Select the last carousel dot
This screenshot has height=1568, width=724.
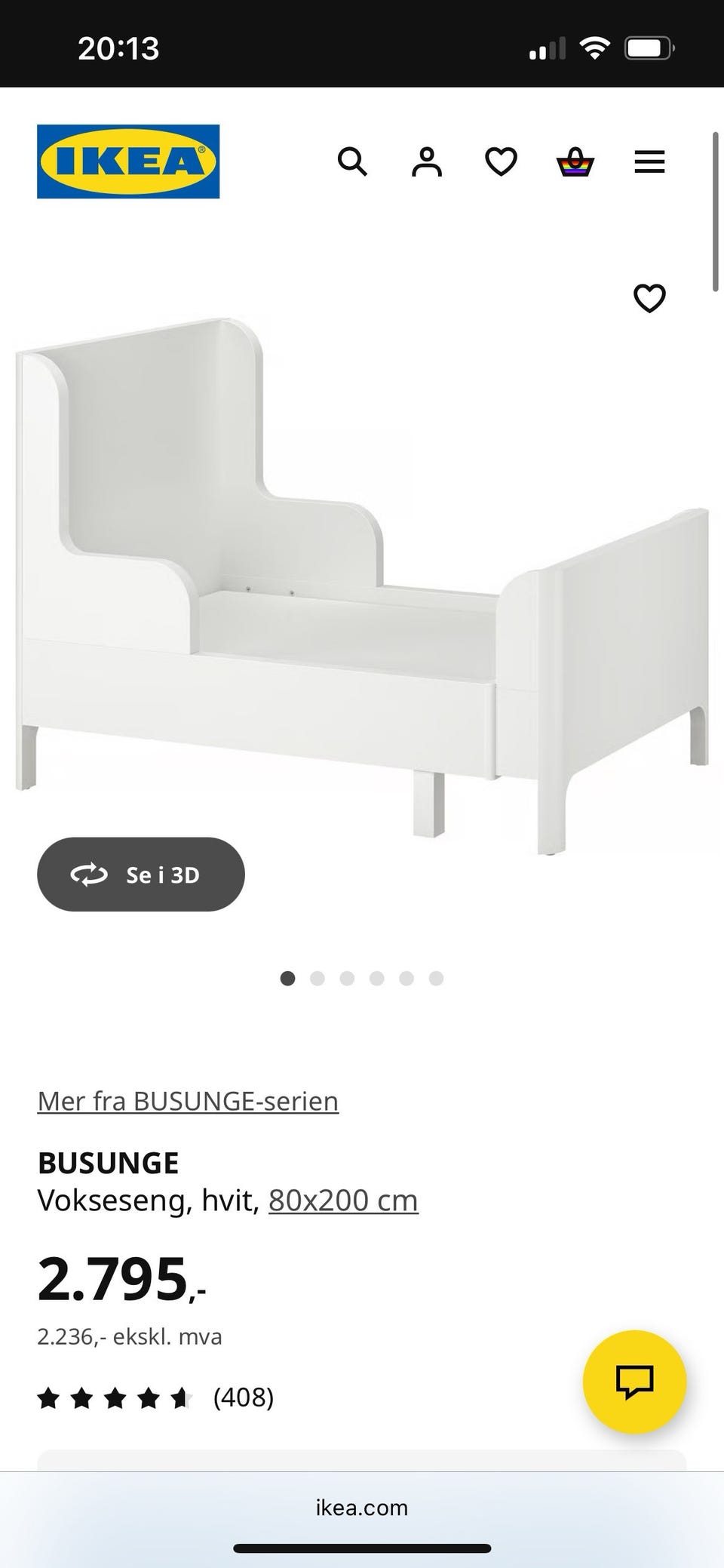(436, 978)
